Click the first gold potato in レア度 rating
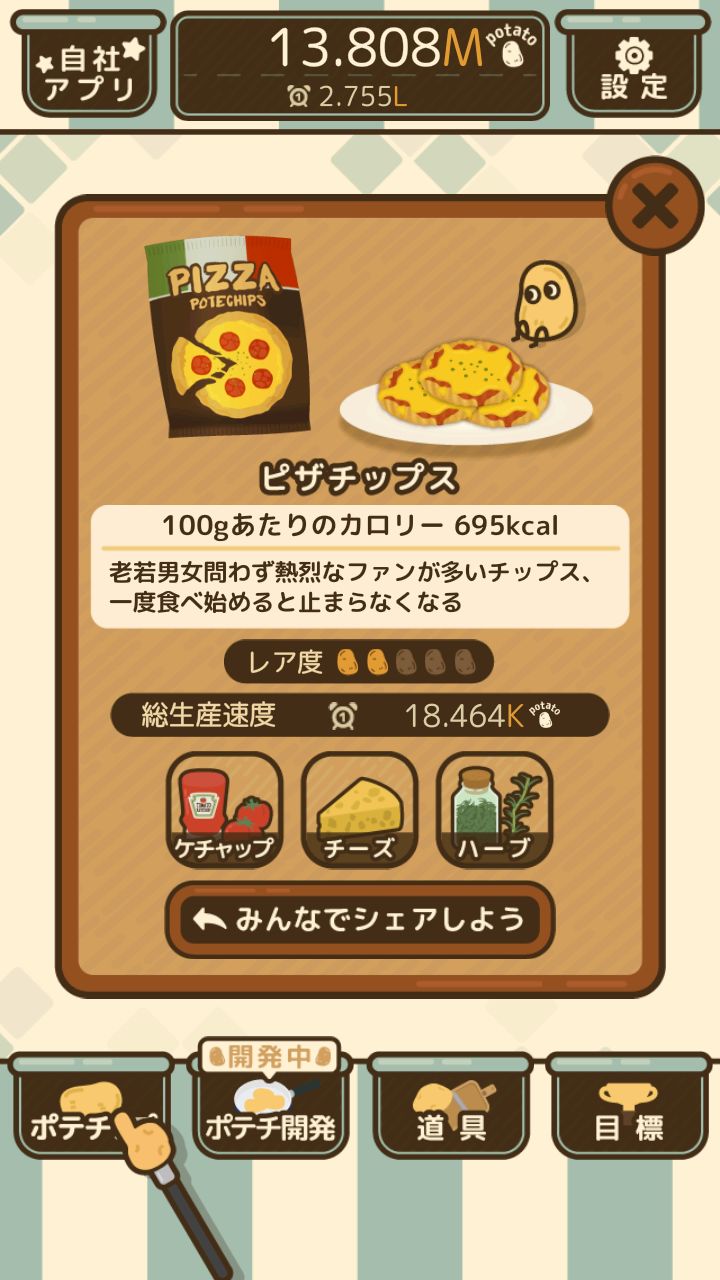The height and width of the screenshot is (1280, 720). (347, 662)
